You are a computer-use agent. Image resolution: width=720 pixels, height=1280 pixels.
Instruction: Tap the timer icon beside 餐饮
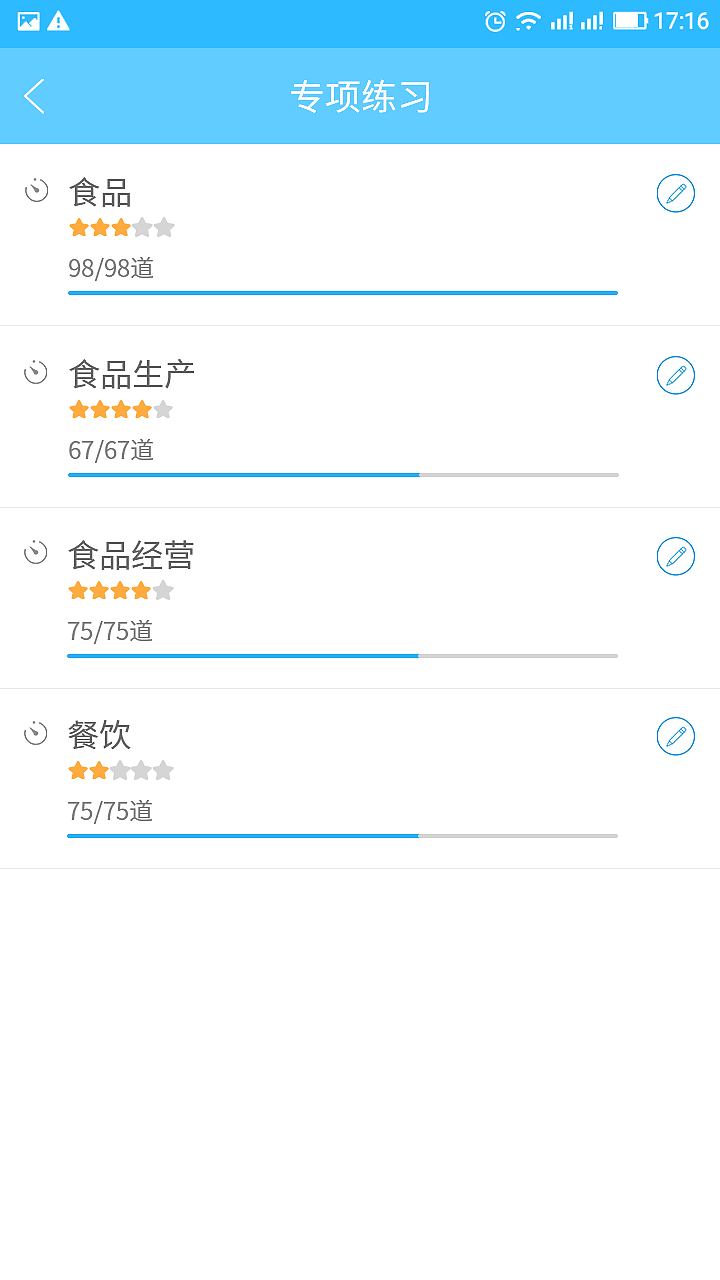click(x=36, y=734)
